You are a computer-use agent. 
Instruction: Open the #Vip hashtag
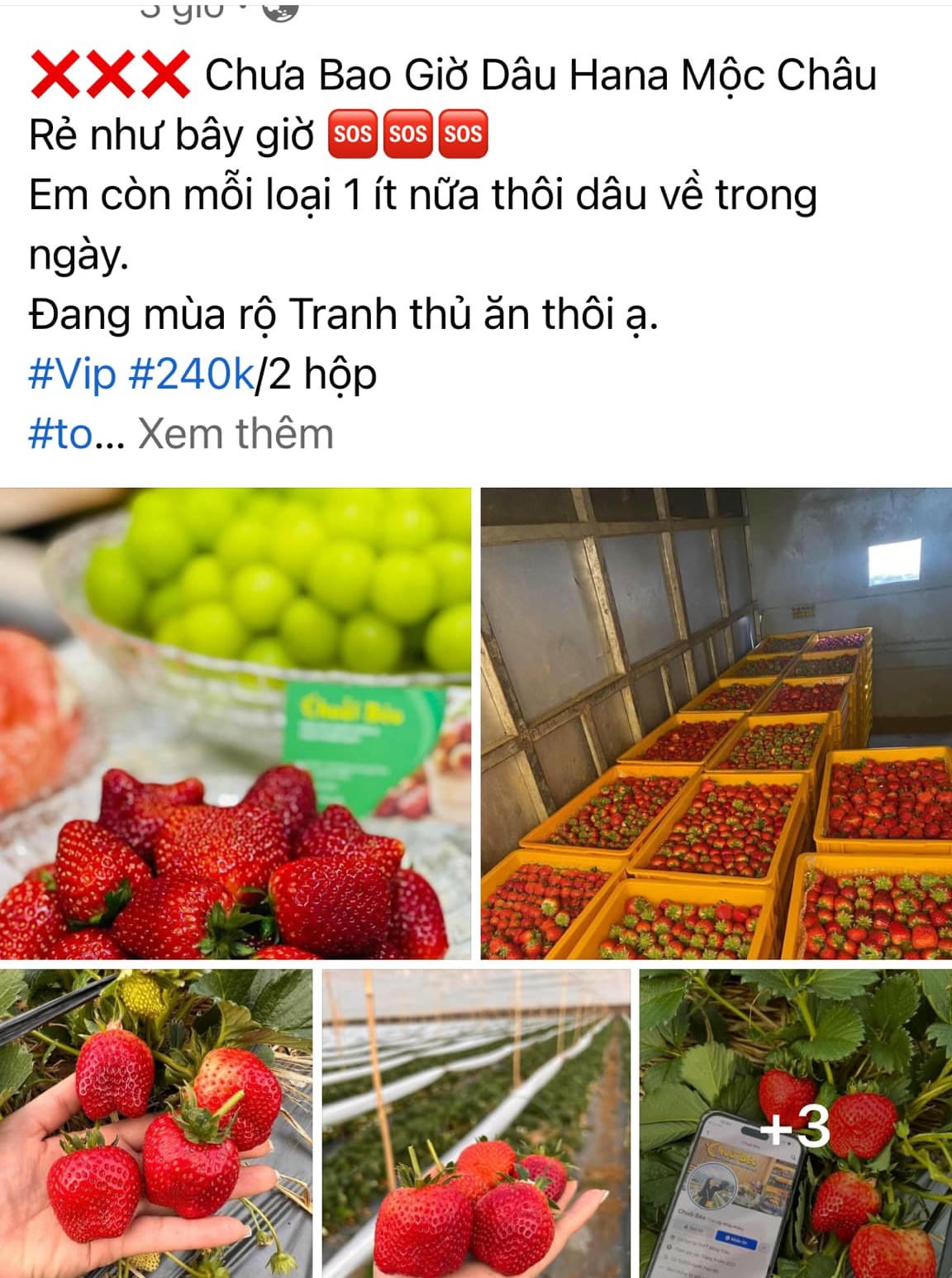coord(73,374)
